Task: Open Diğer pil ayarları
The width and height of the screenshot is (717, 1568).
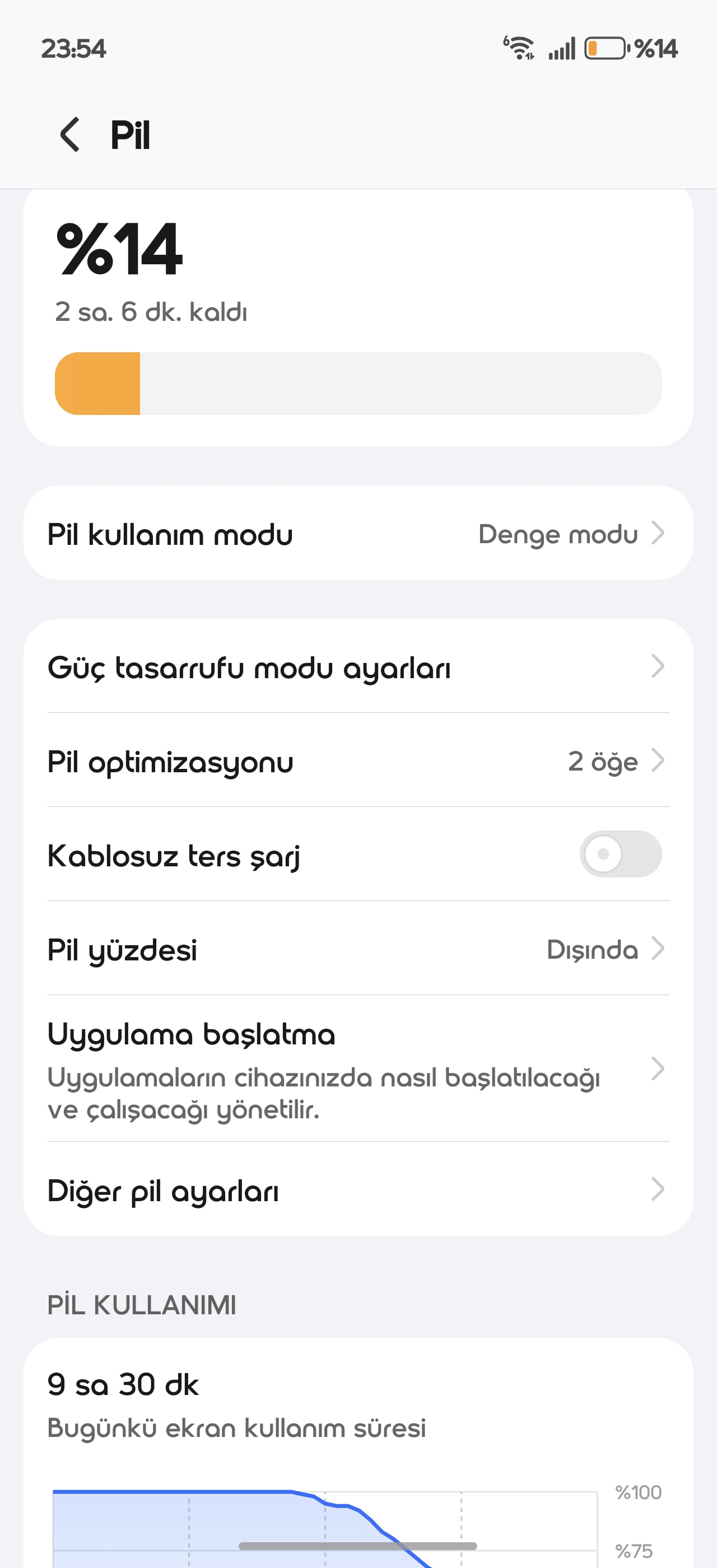Action: pos(358,1190)
